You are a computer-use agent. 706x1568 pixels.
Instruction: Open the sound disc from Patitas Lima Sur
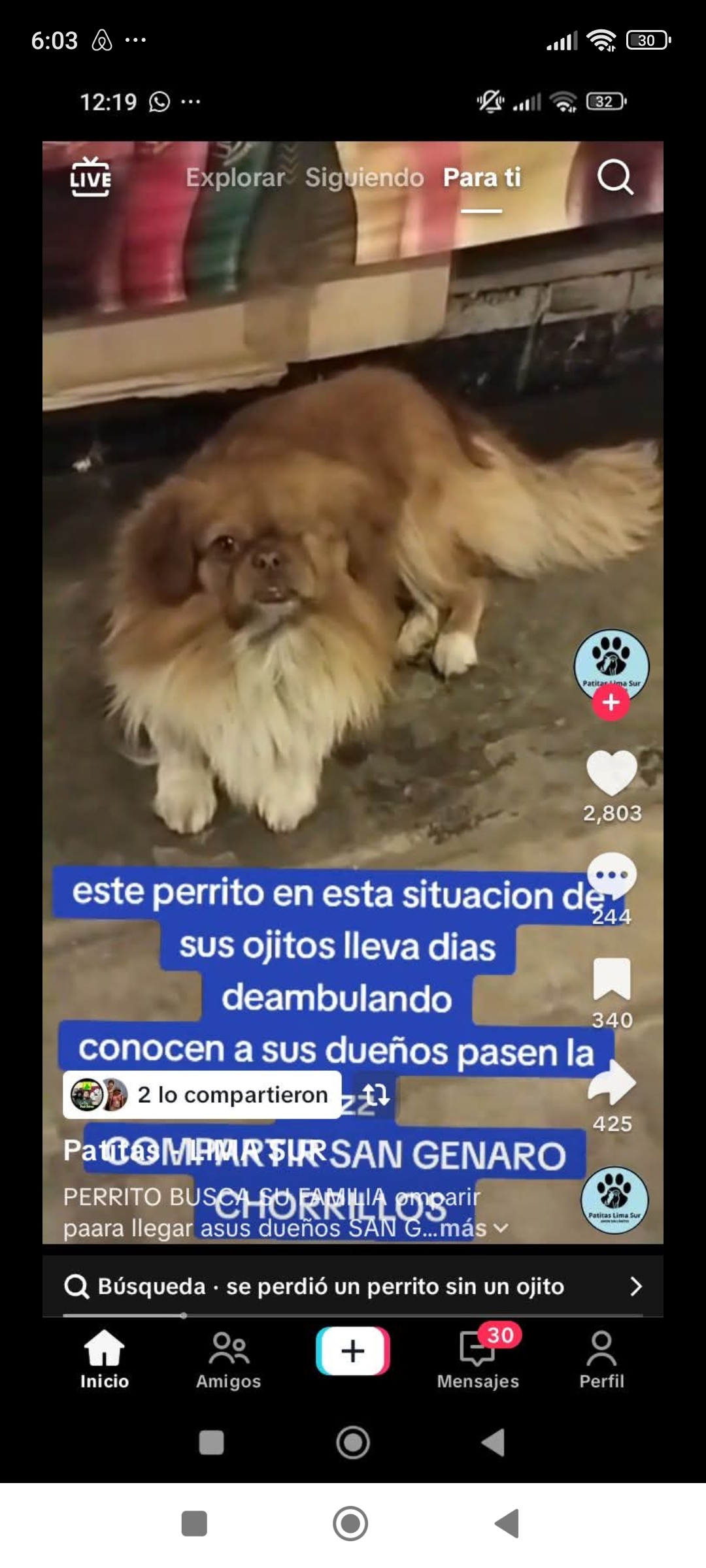click(614, 1200)
